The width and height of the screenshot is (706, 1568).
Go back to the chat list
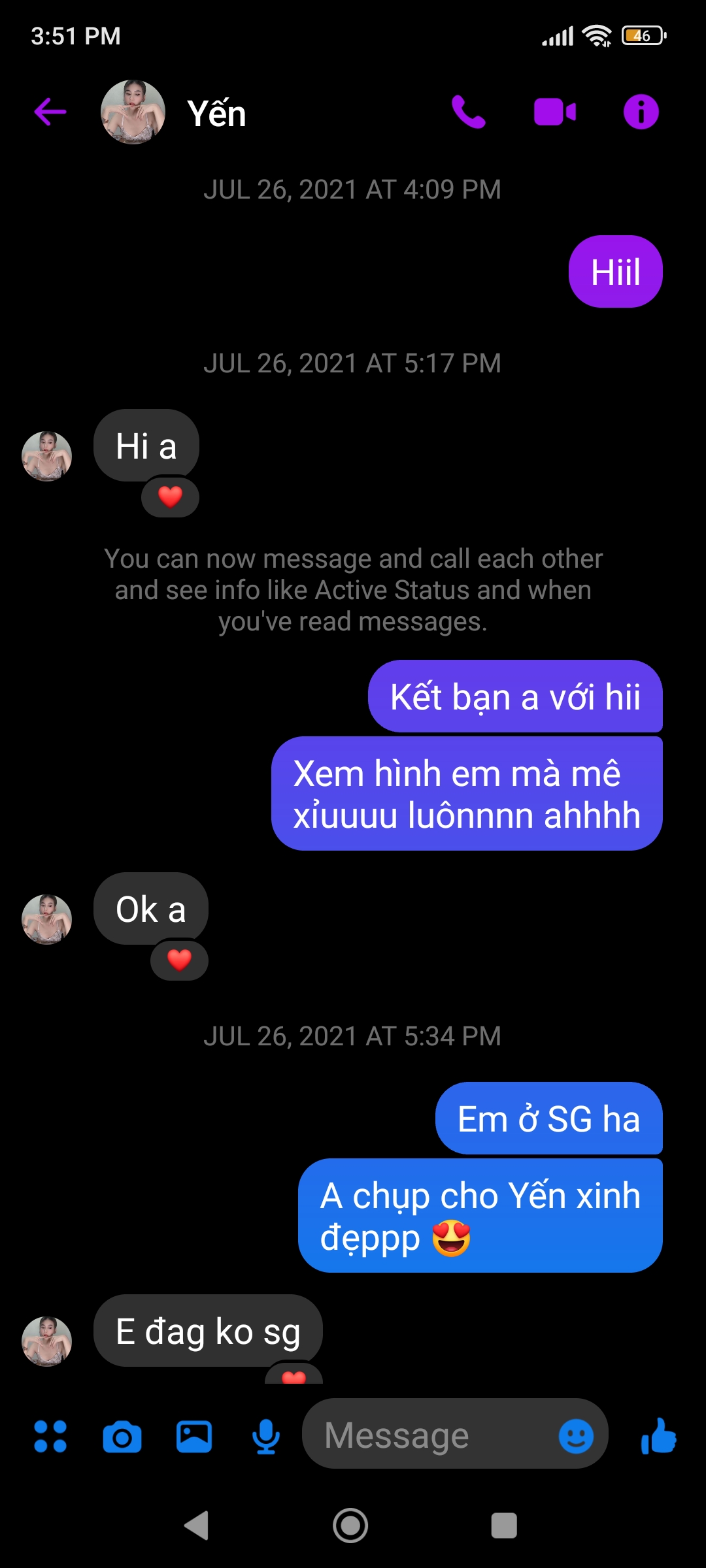pyautogui.click(x=50, y=112)
